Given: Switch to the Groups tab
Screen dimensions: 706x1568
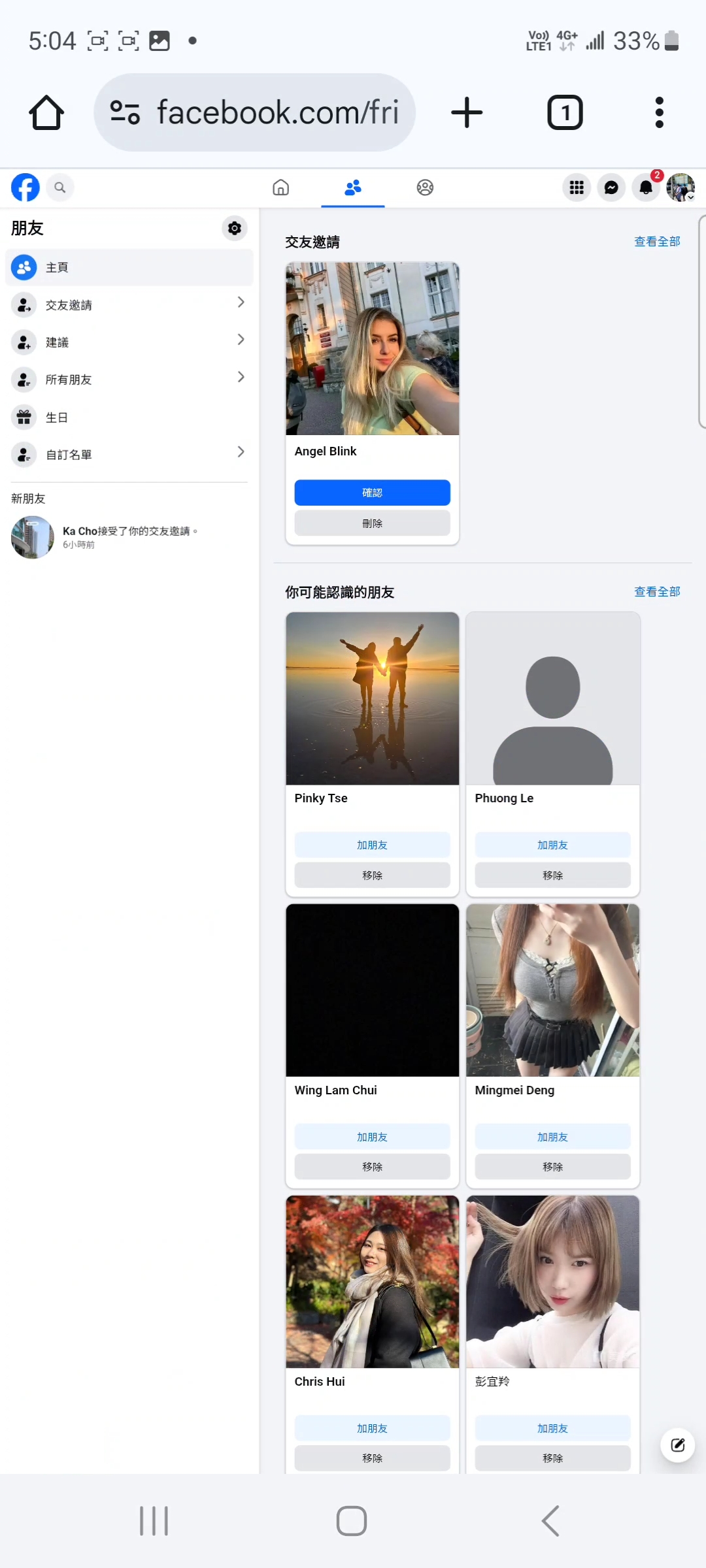Looking at the screenshot, I should (x=425, y=188).
